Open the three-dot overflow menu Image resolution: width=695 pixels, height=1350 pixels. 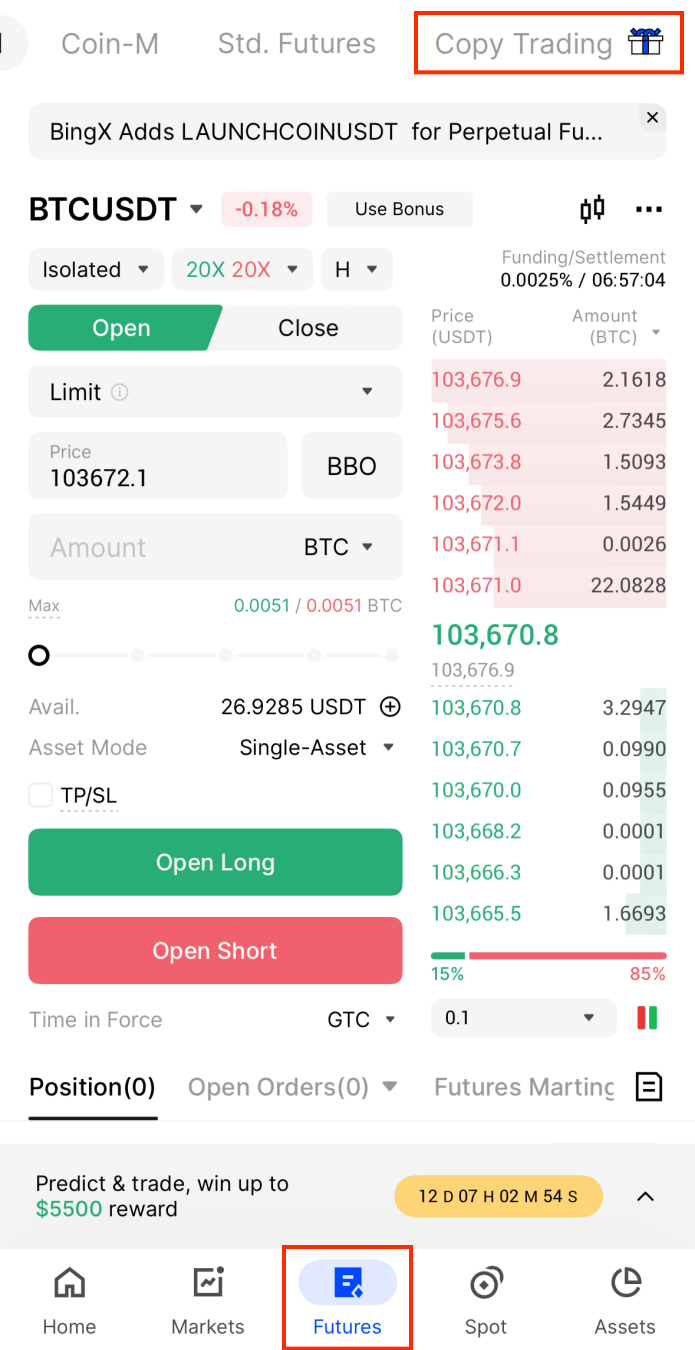[649, 209]
